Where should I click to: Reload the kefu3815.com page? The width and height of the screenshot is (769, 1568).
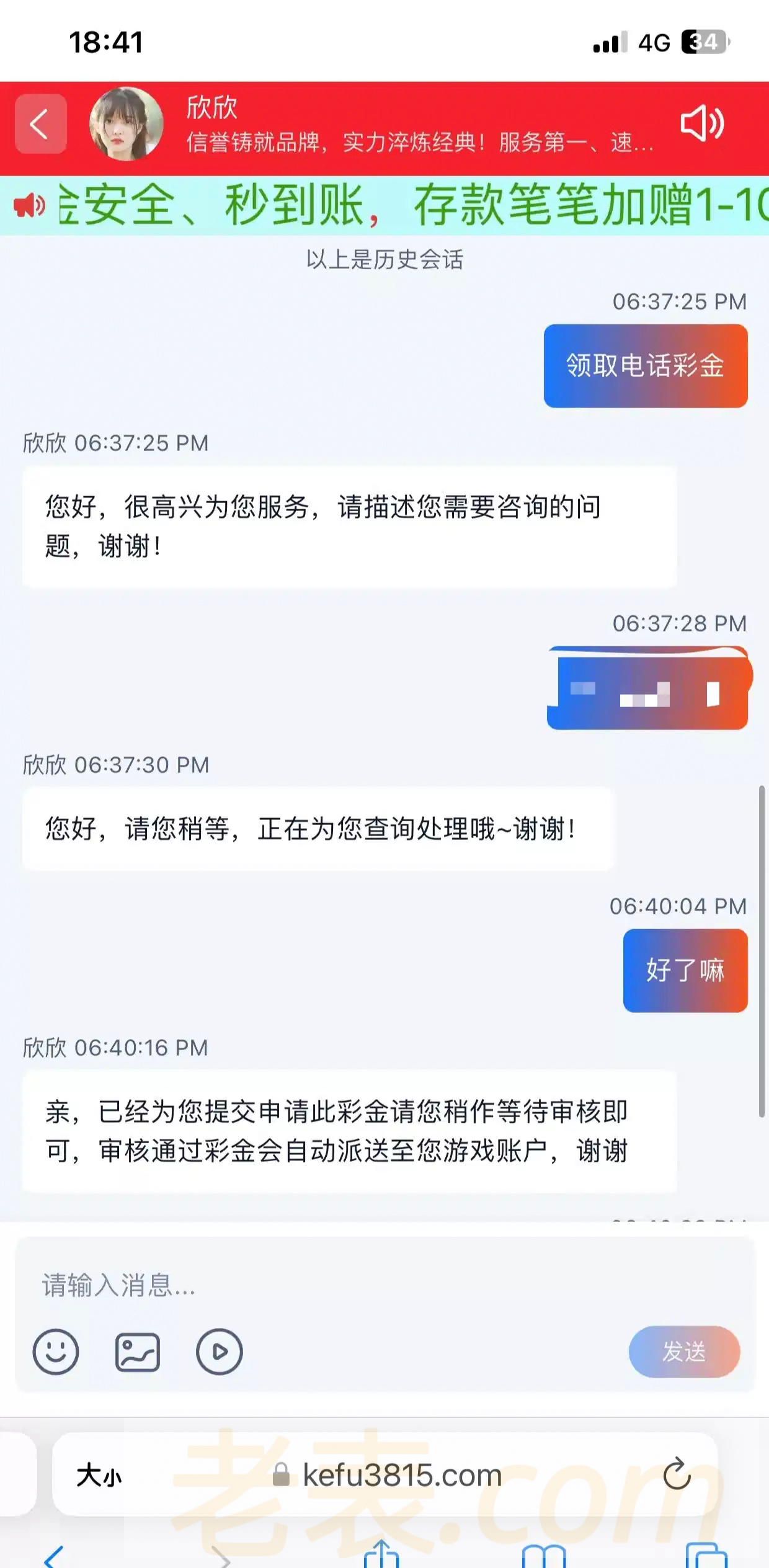[677, 1474]
